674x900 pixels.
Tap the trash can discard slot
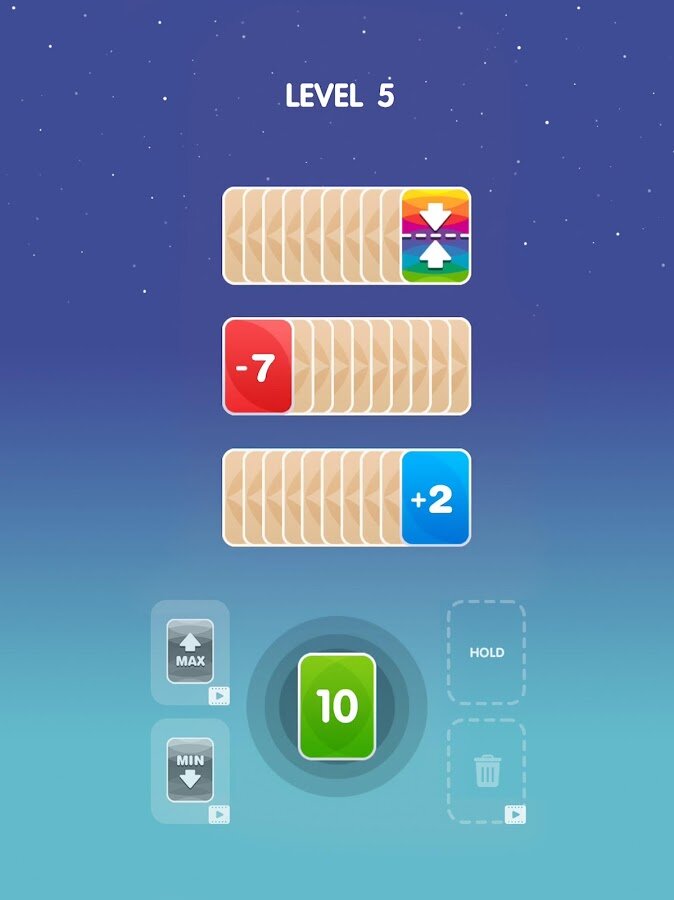pyautogui.click(x=486, y=771)
